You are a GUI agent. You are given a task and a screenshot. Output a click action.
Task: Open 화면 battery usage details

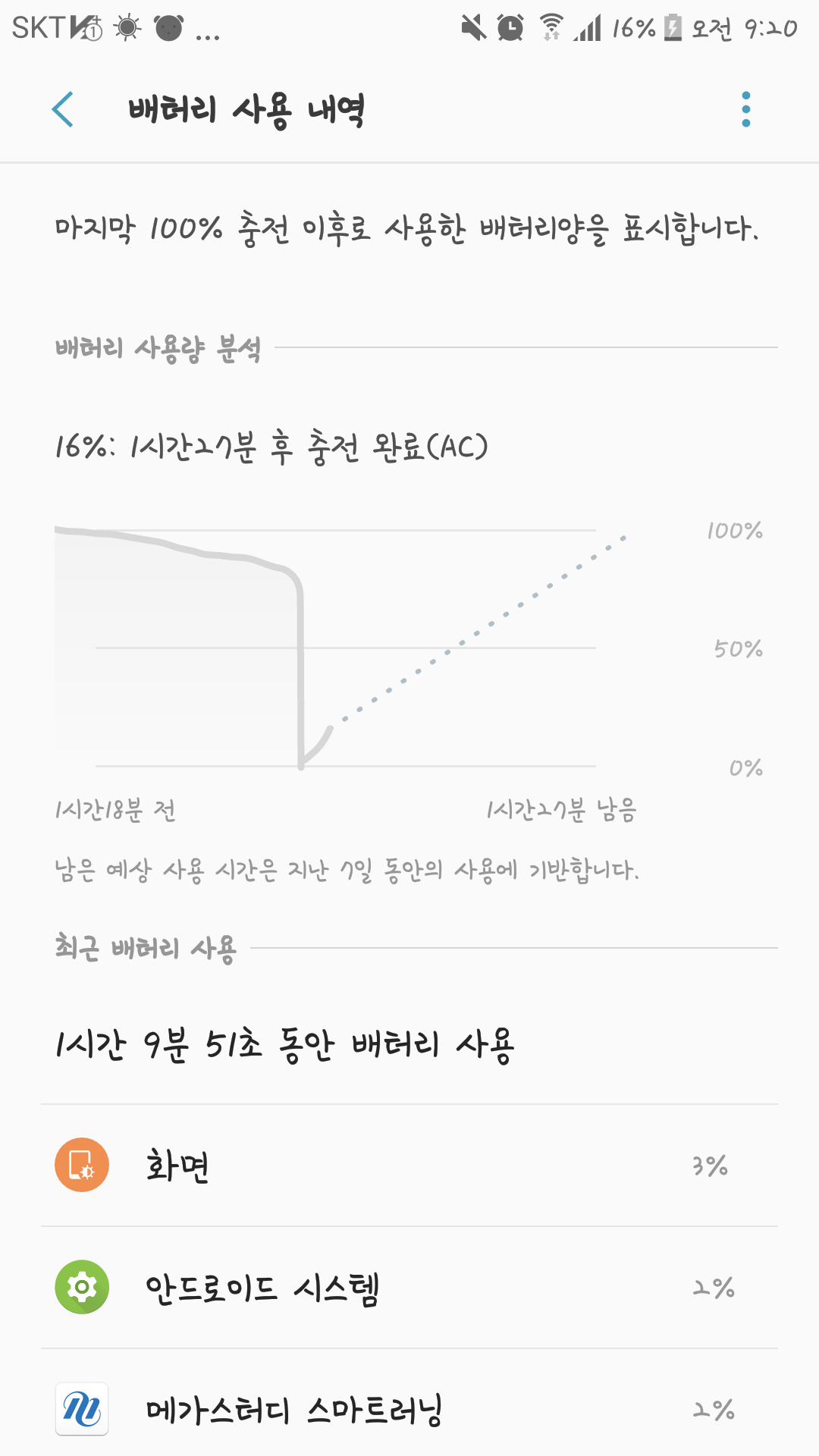click(409, 1166)
